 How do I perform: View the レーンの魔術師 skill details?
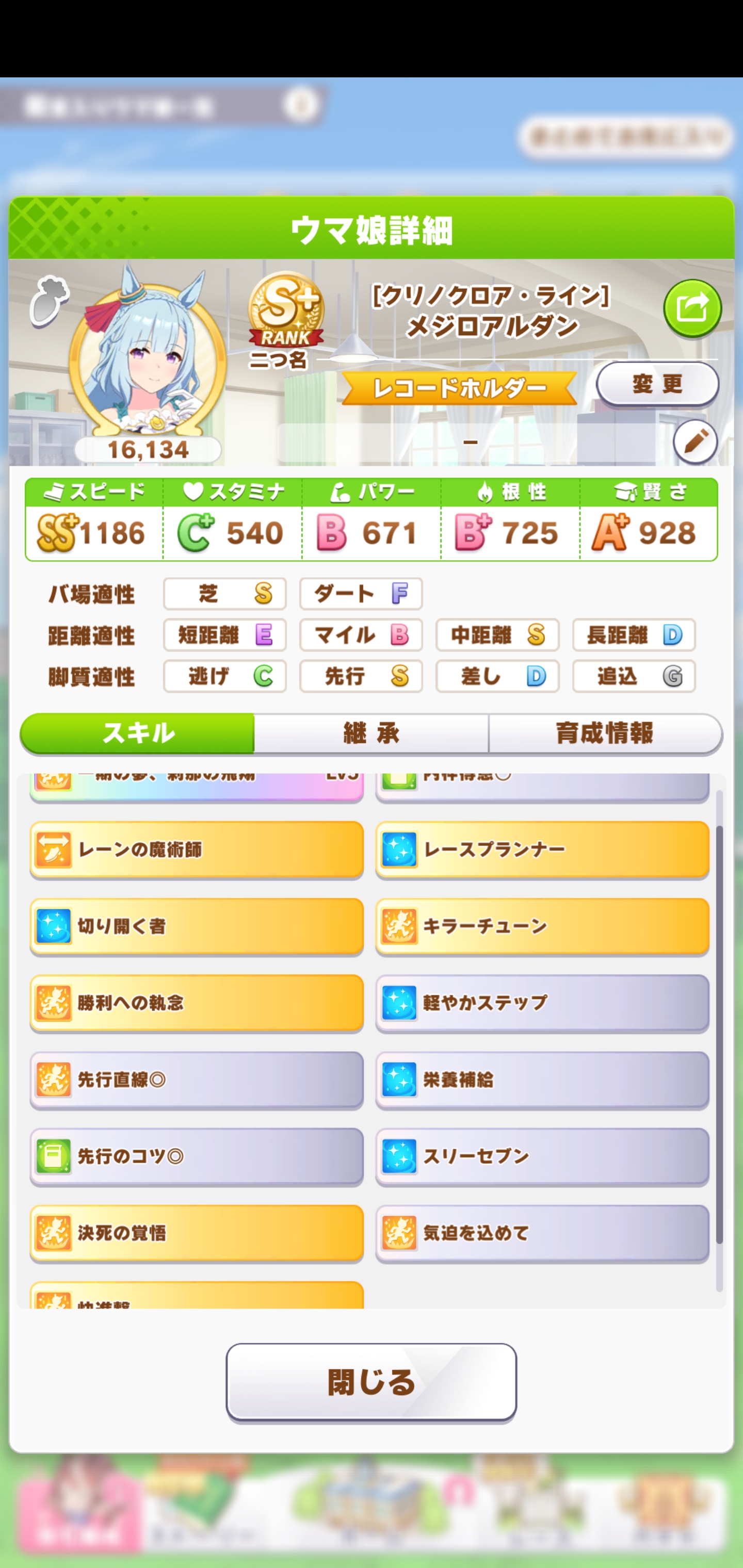[x=197, y=850]
